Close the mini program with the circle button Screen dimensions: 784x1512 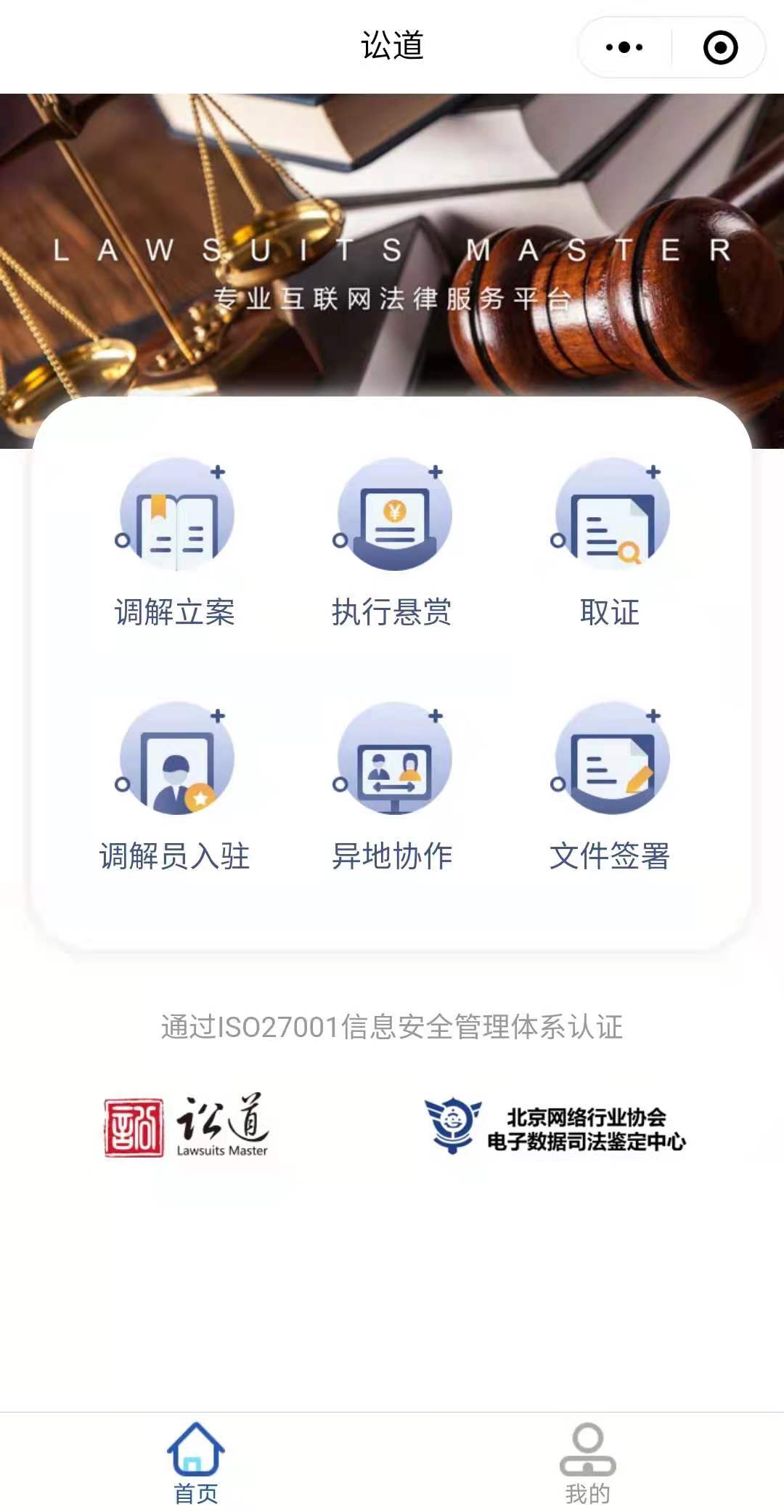click(x=720, y=48)
